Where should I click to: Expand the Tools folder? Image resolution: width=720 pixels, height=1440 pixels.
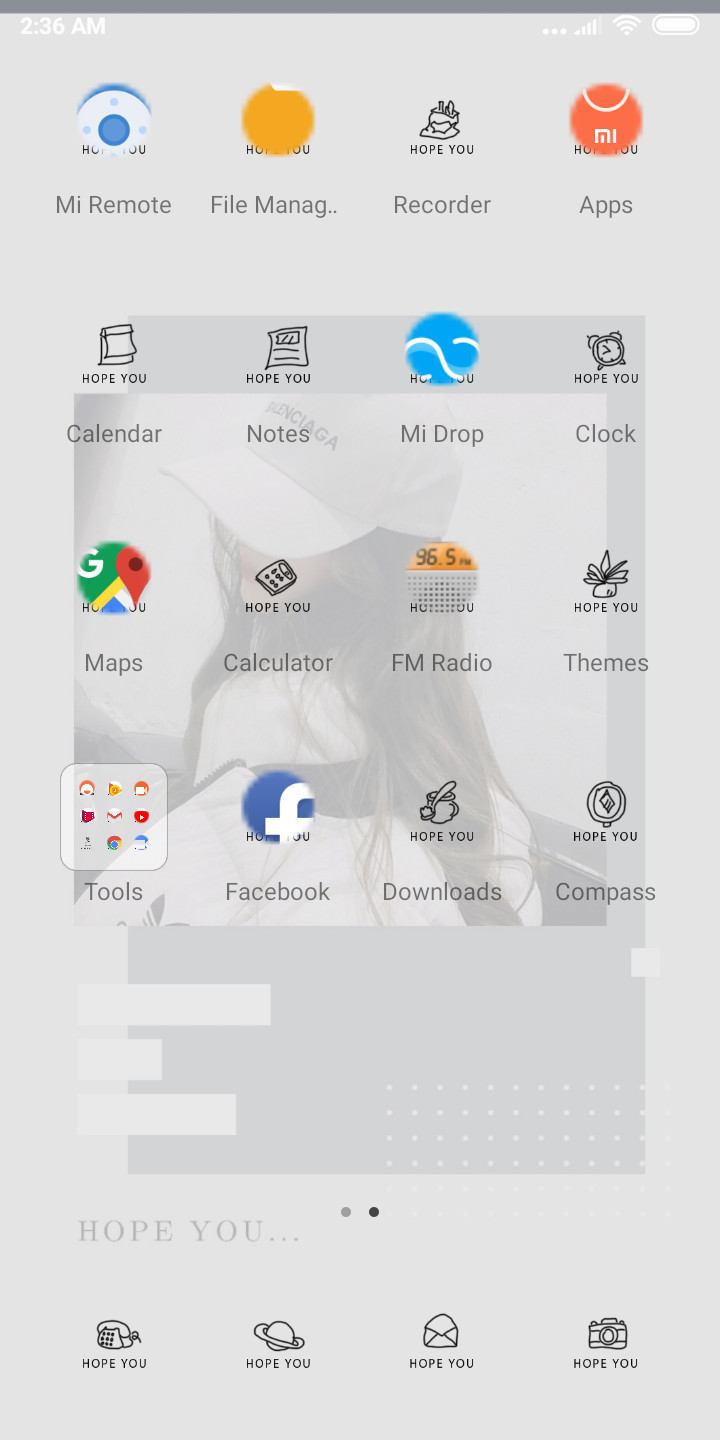[114, 817]
